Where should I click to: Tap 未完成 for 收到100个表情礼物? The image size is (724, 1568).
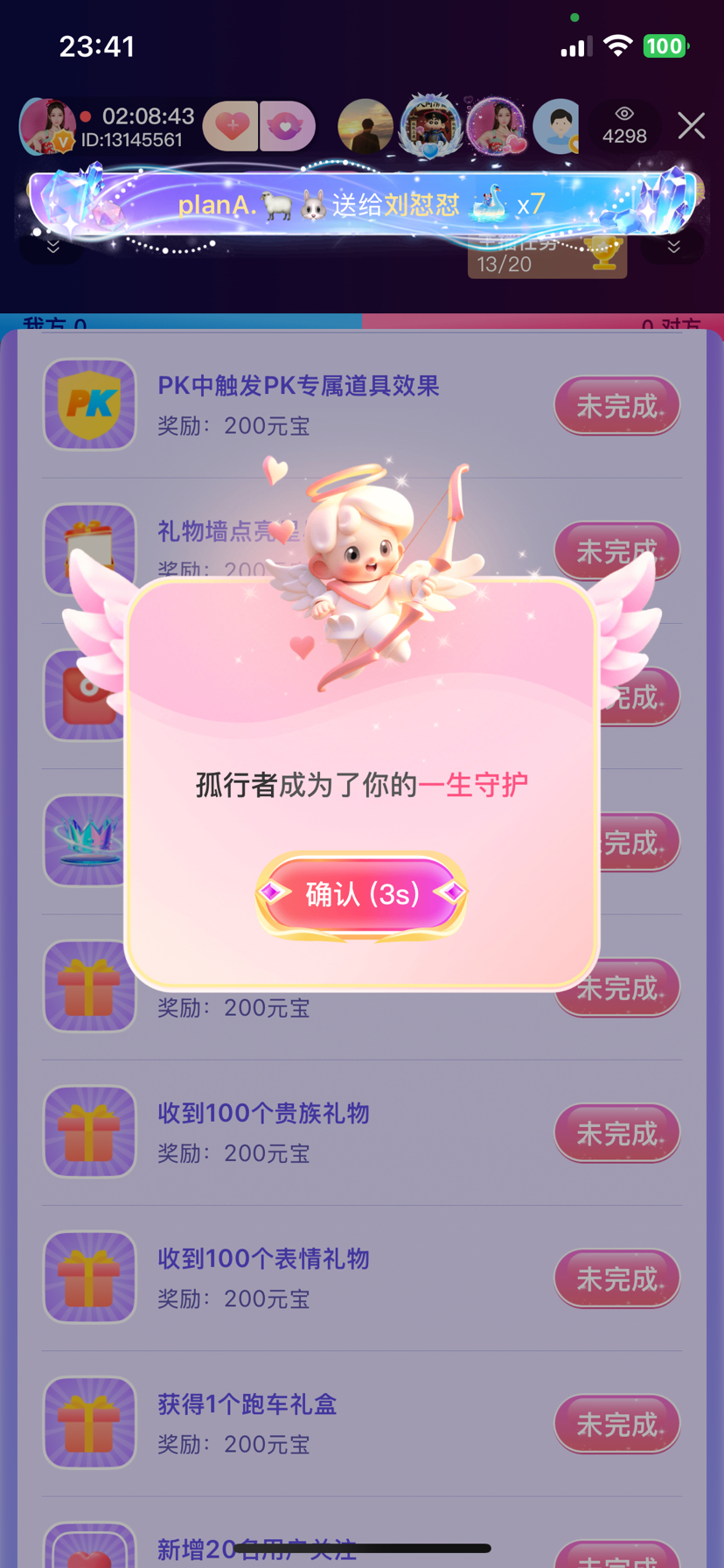pos(616,1279)
